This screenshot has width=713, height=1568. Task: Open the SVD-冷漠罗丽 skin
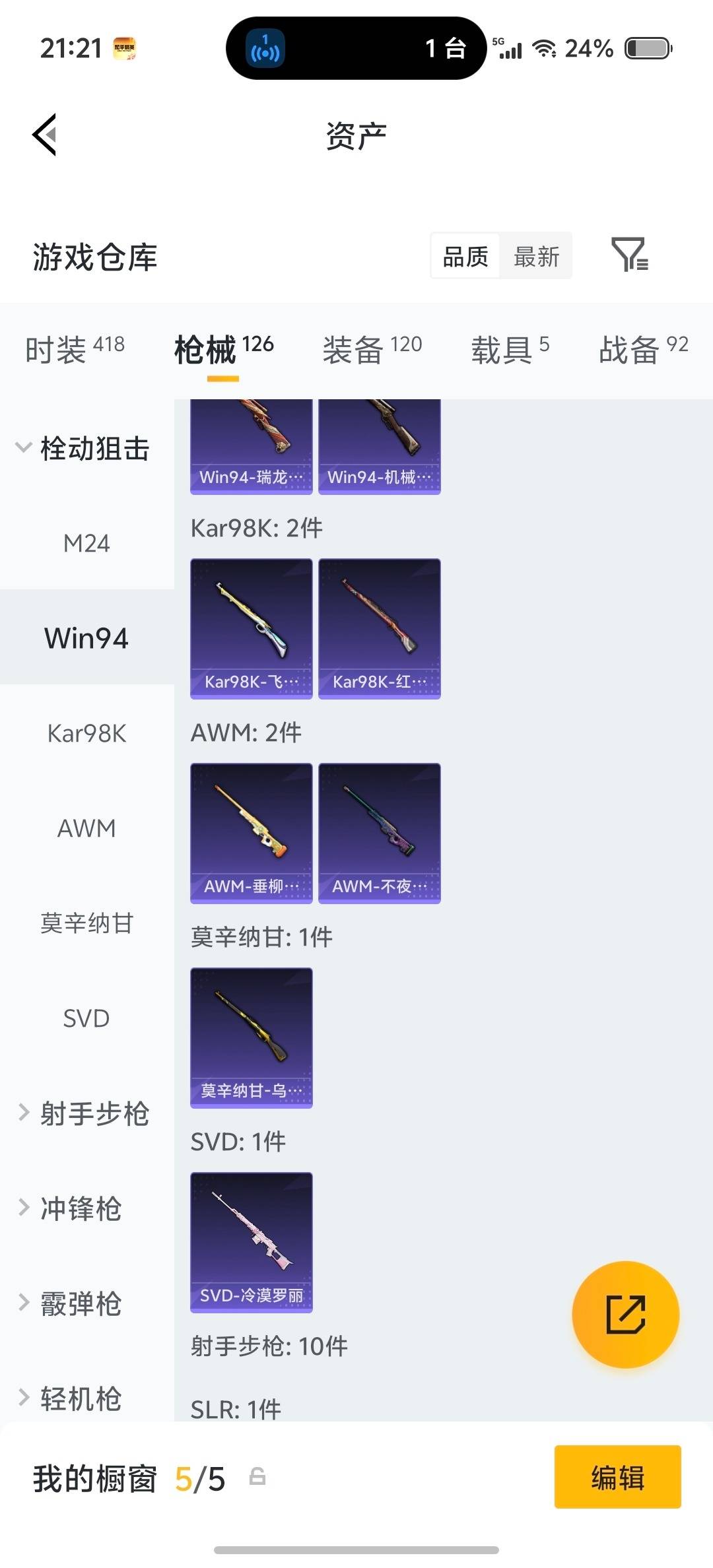tap(251, 1242)
